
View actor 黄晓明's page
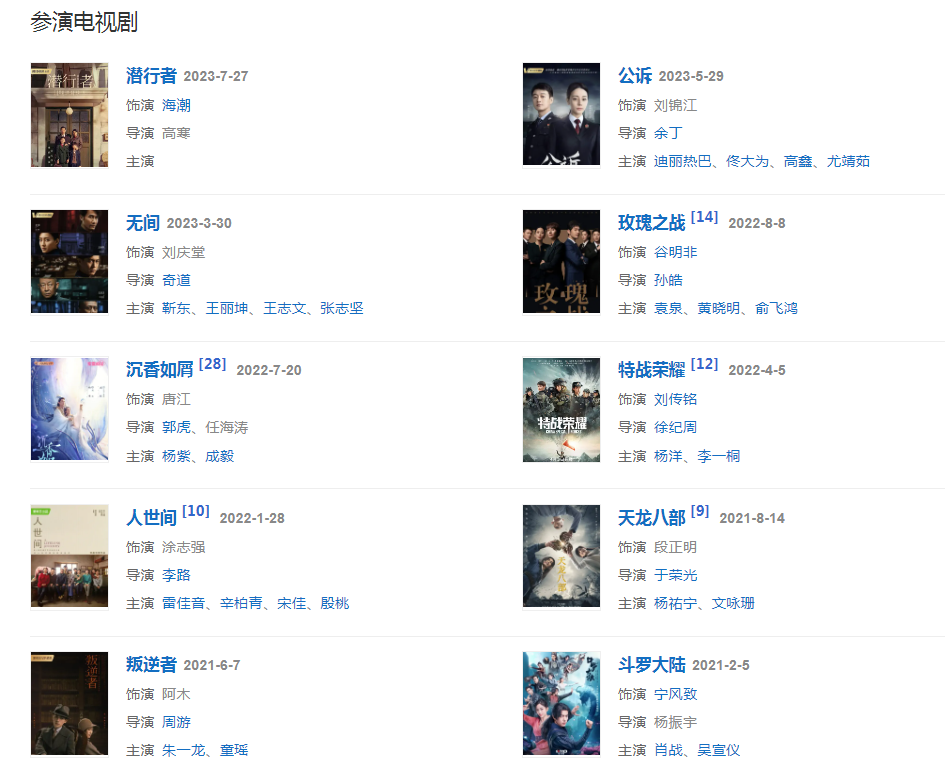point(720,308)
